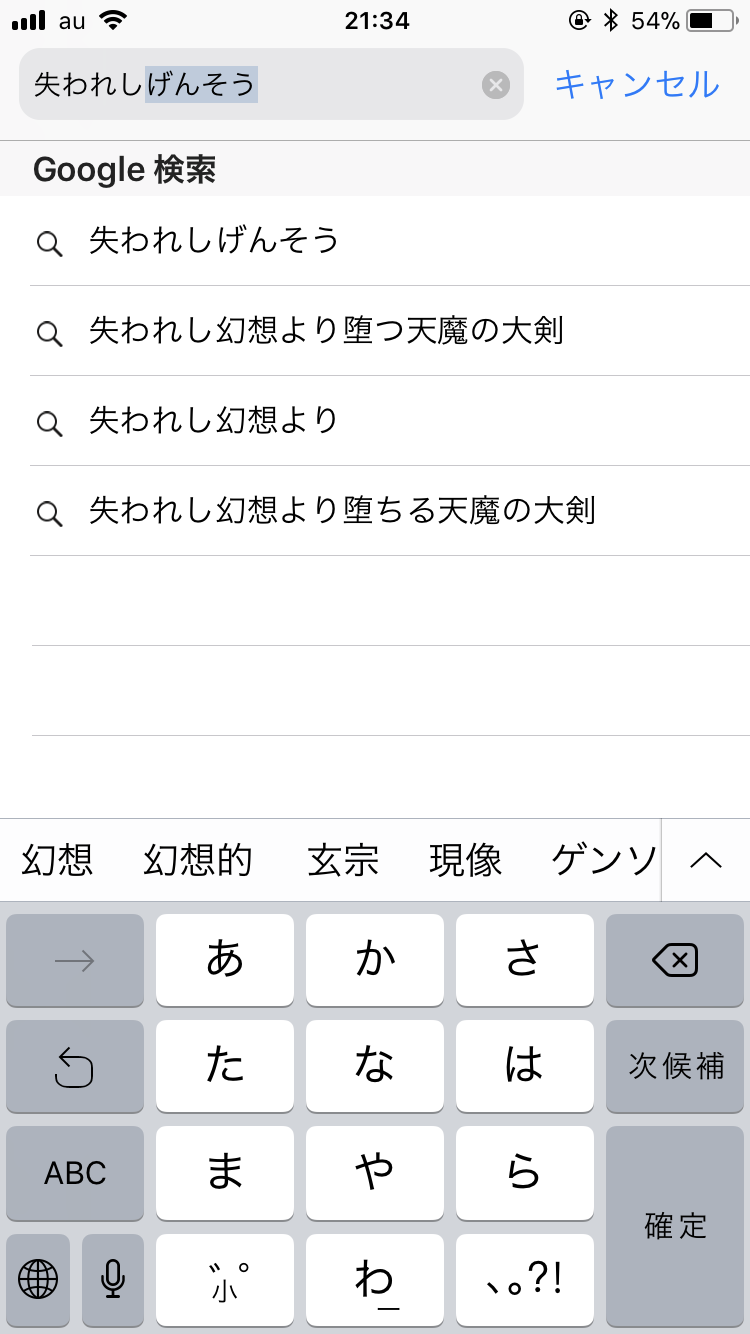Pick the 幻想 conversion candidate
This screenshot has width=750, height=1334.
point(57,860)
